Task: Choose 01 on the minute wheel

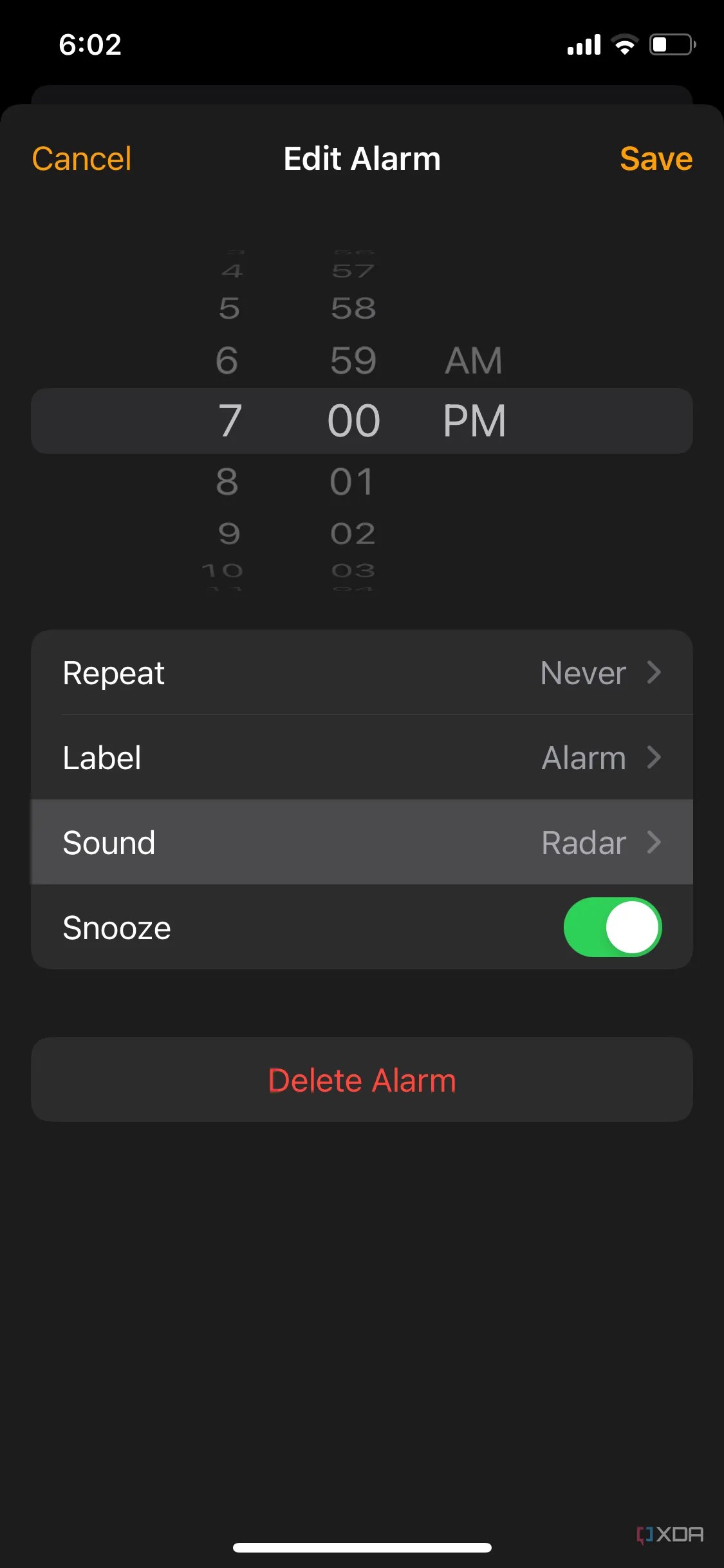Action: tap(353, 481)
